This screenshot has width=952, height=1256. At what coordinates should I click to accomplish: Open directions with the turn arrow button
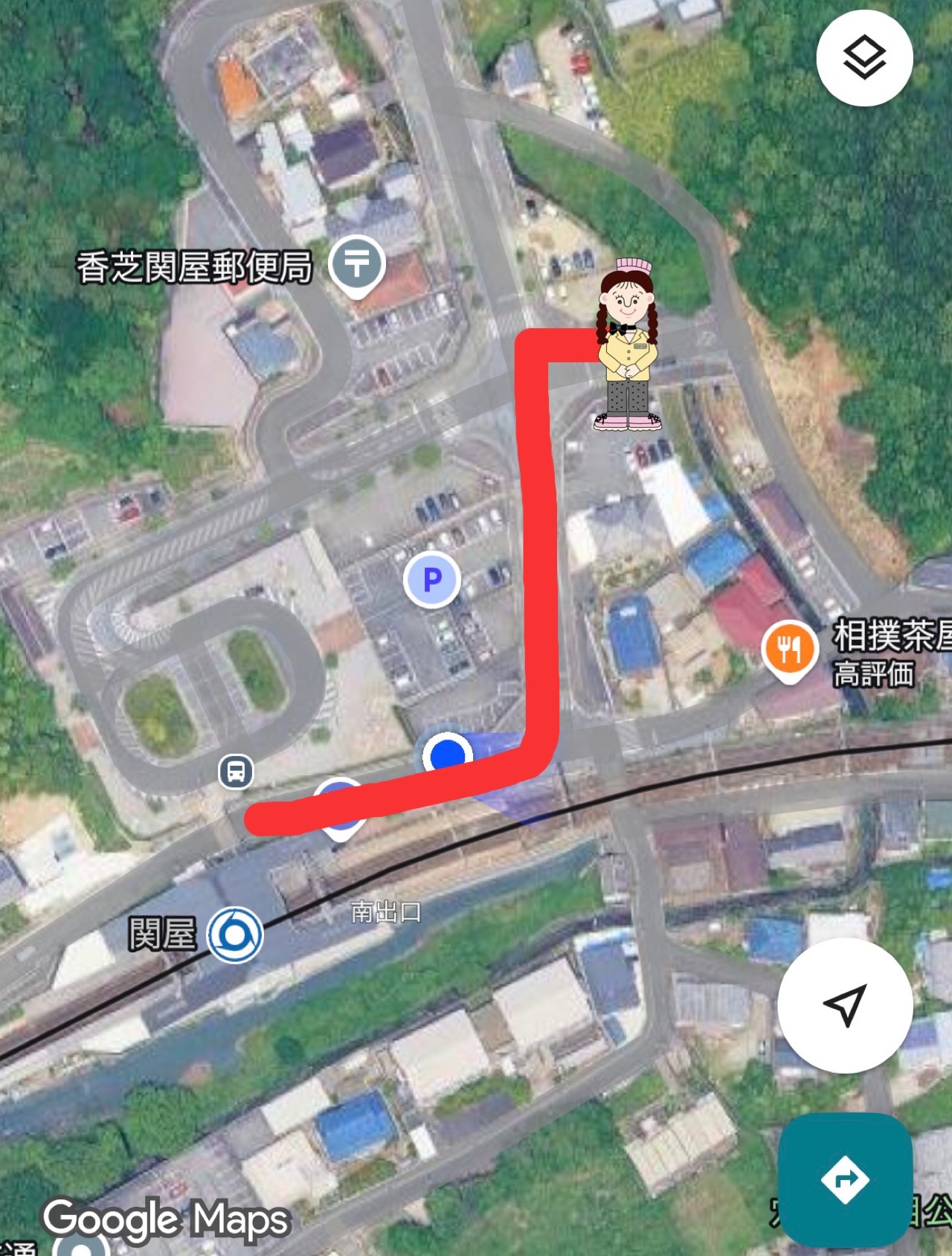point(845,1179)
